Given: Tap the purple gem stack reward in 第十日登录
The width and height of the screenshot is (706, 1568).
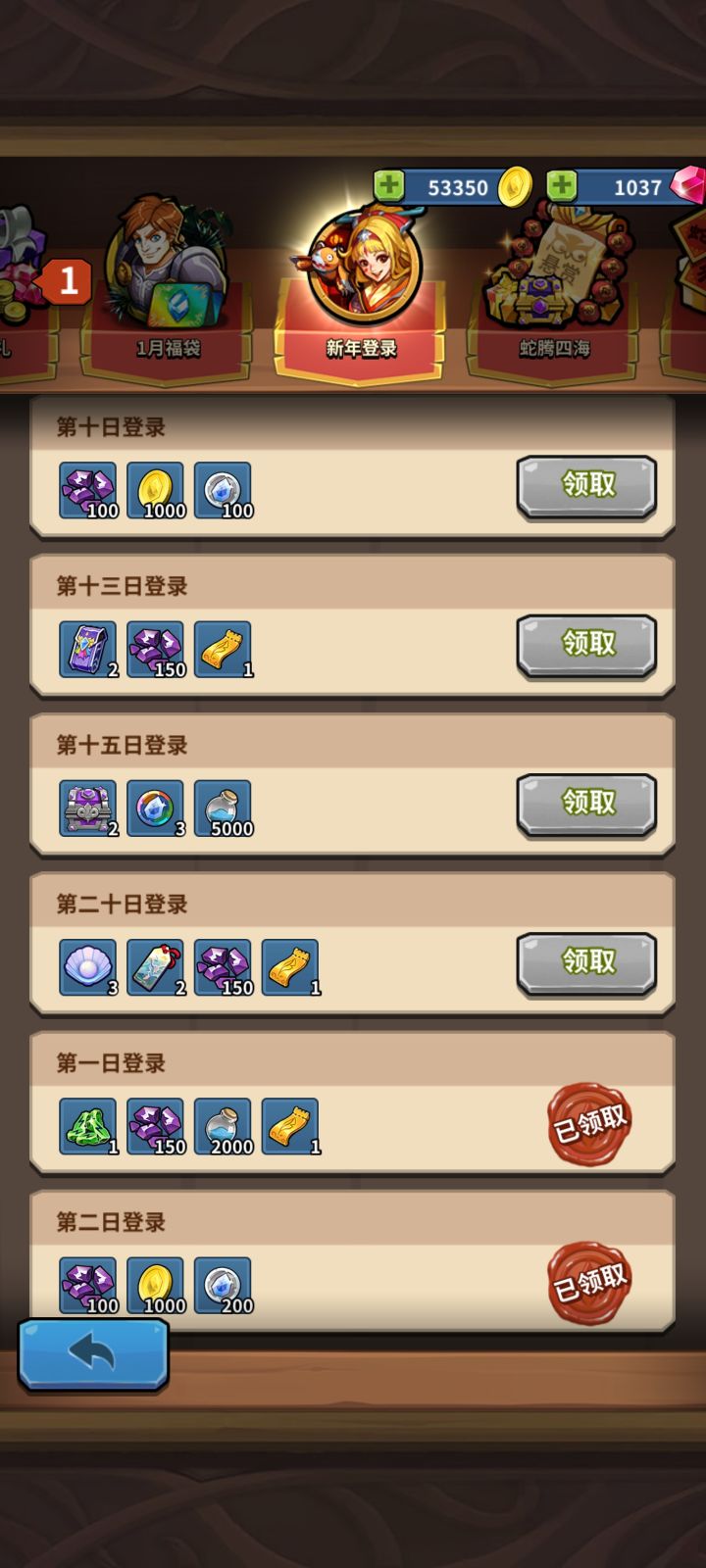Looking at the screenshot, I should (90, 488).
